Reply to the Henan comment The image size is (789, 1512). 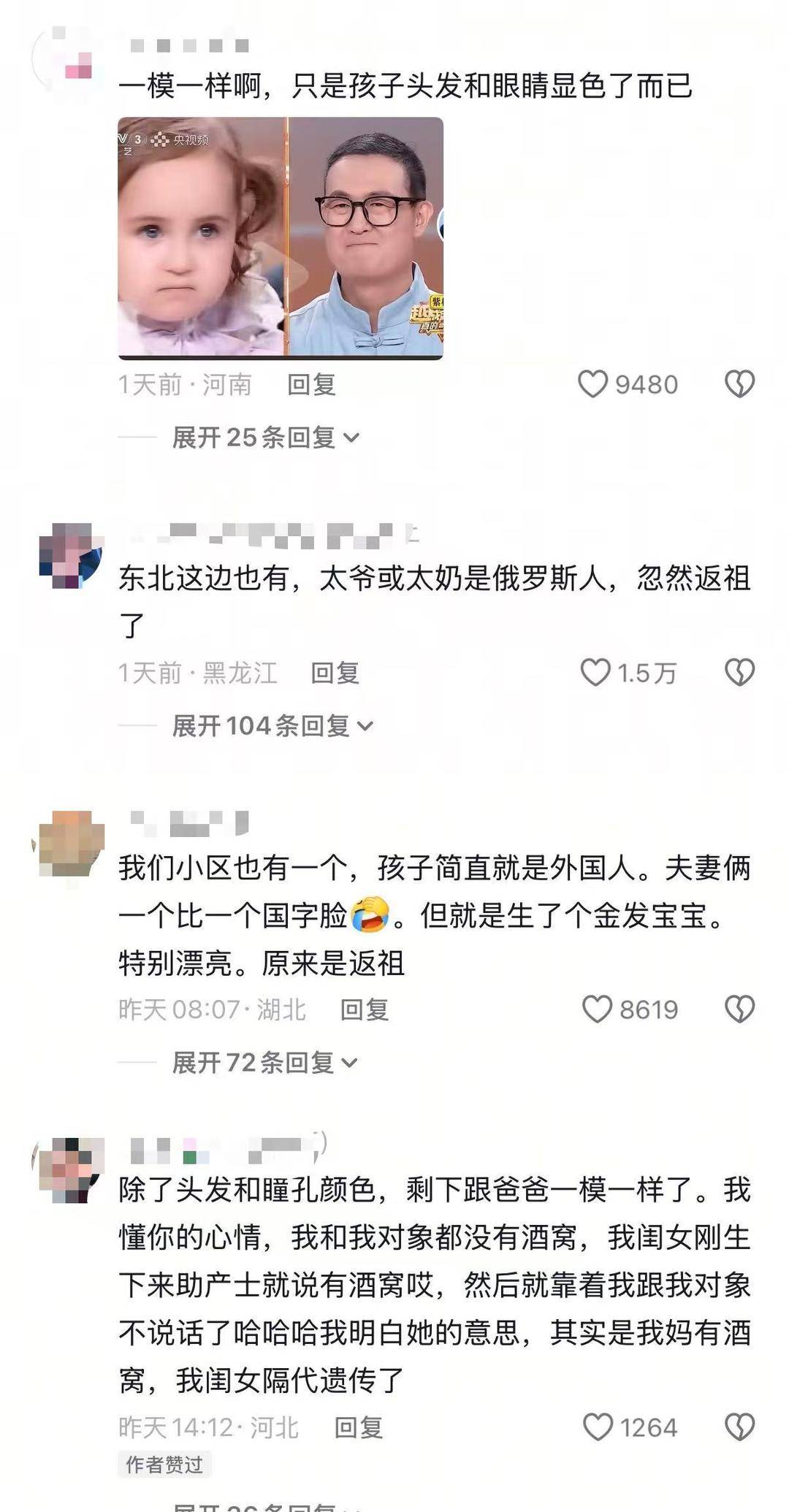[x=311, y=384]
